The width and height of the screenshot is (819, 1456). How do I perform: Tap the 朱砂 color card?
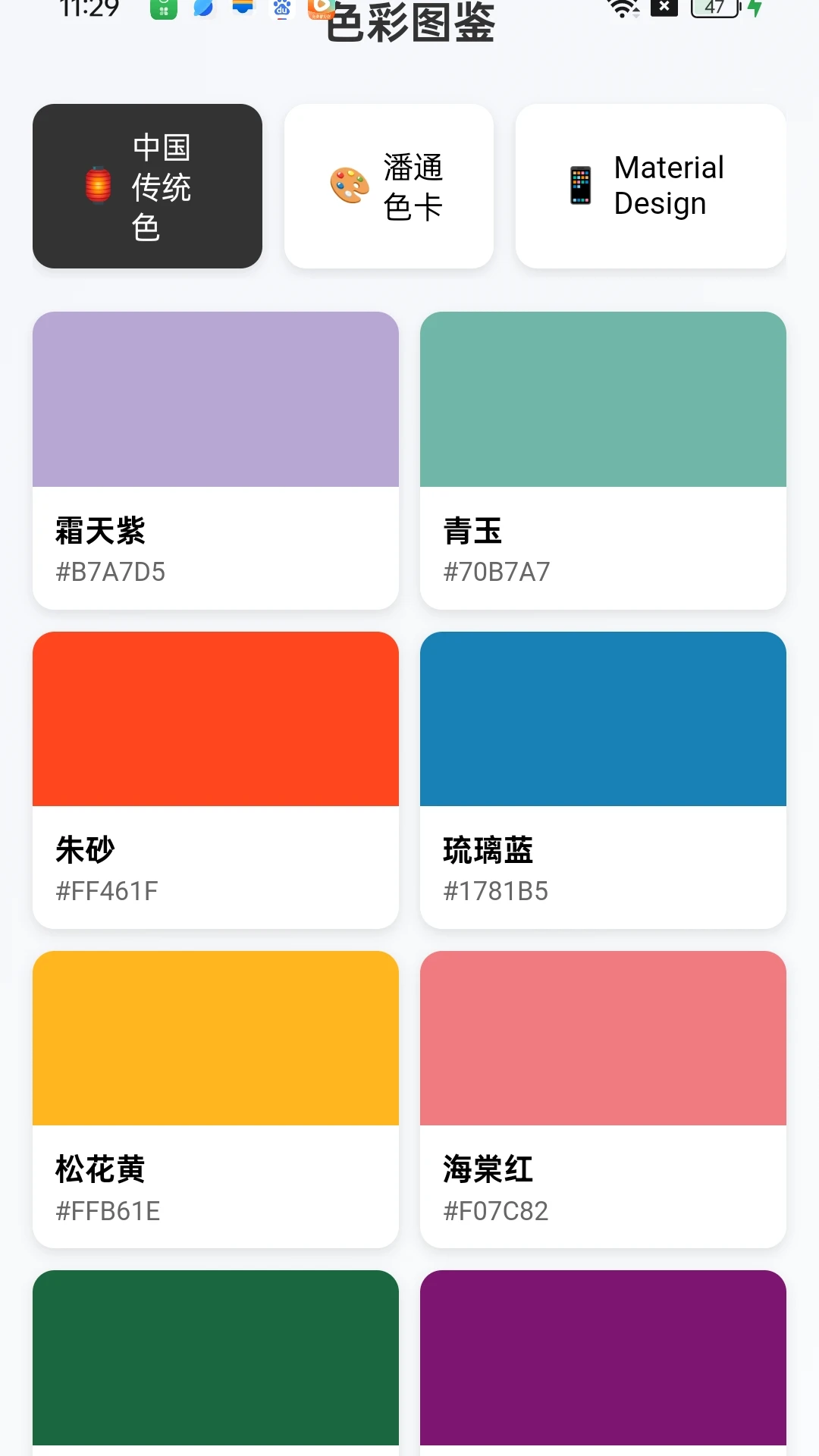tap(215, 780)
